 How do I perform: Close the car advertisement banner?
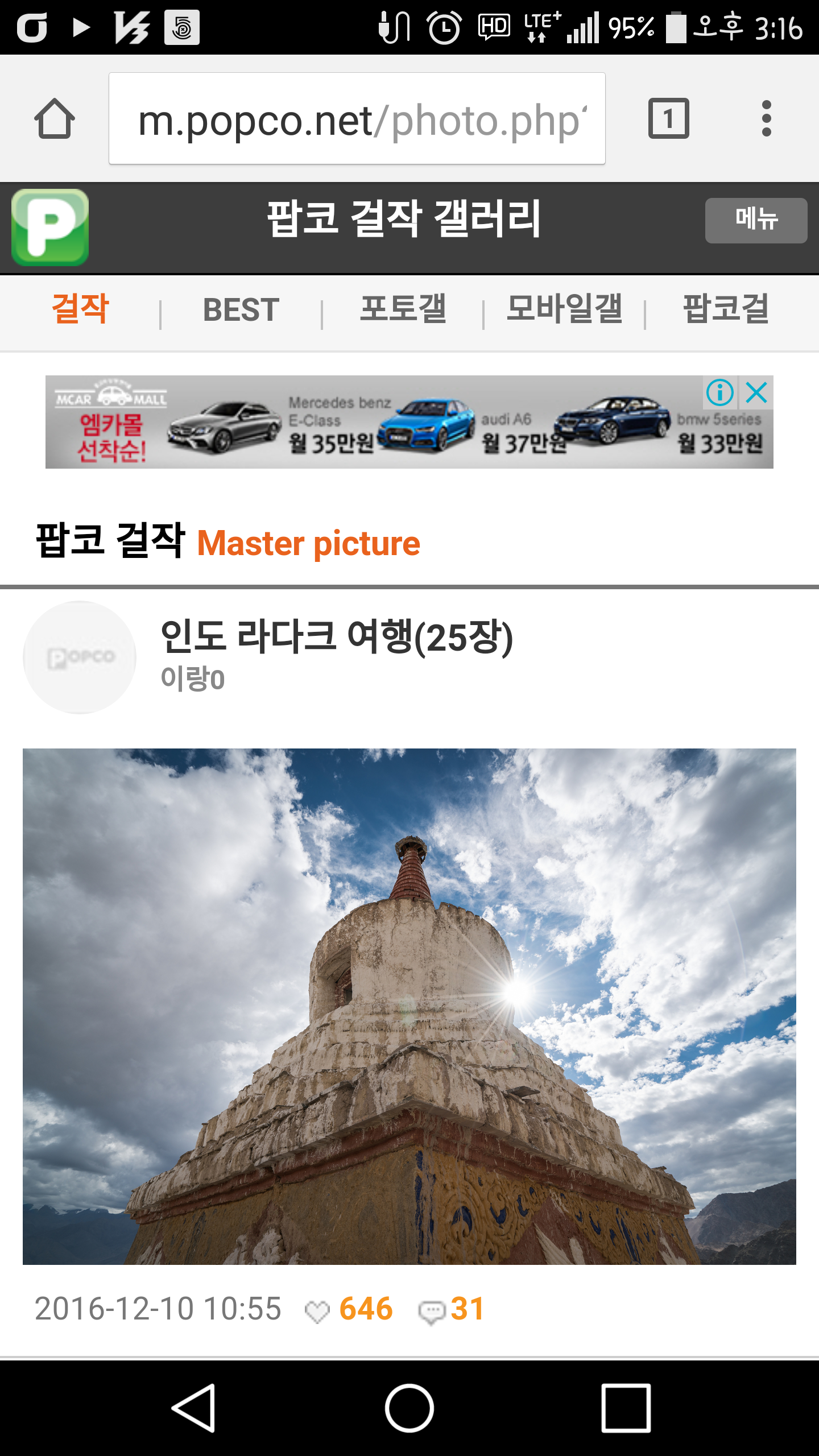(757, 392)
